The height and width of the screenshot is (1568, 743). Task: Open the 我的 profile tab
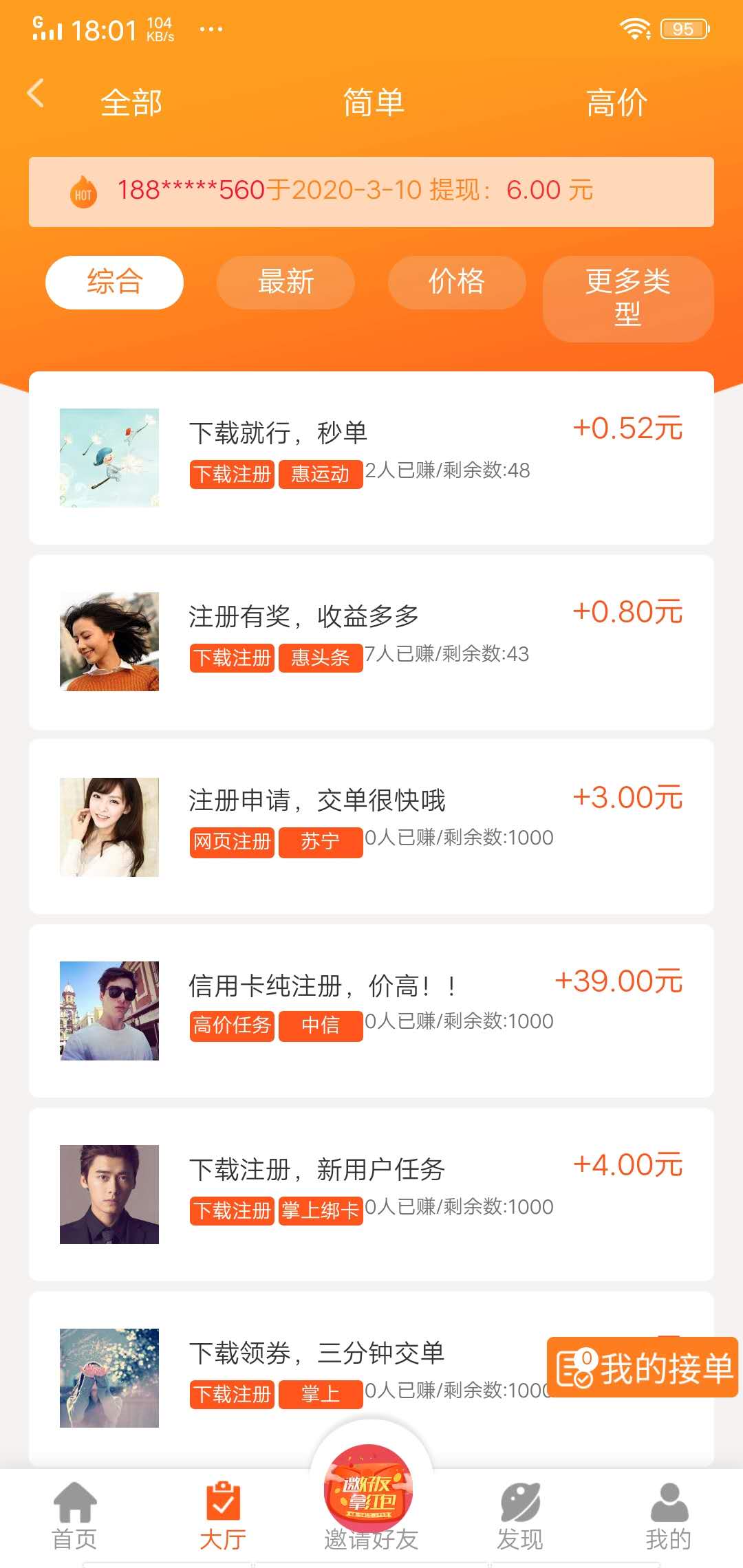tap(668, 1516)
